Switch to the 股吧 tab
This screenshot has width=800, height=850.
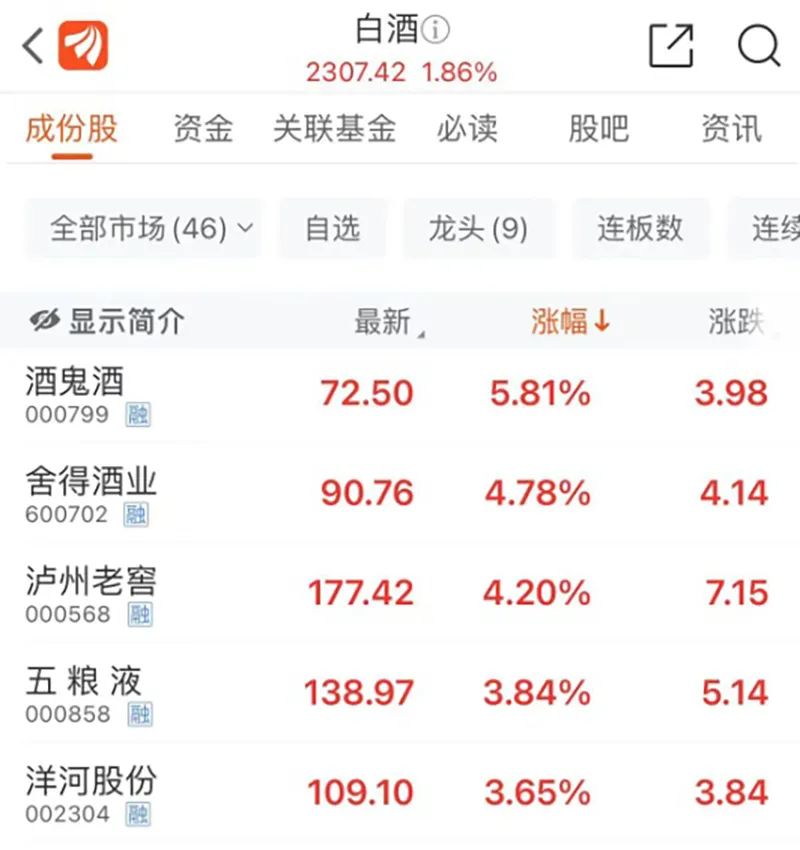(x=598, y=129)
